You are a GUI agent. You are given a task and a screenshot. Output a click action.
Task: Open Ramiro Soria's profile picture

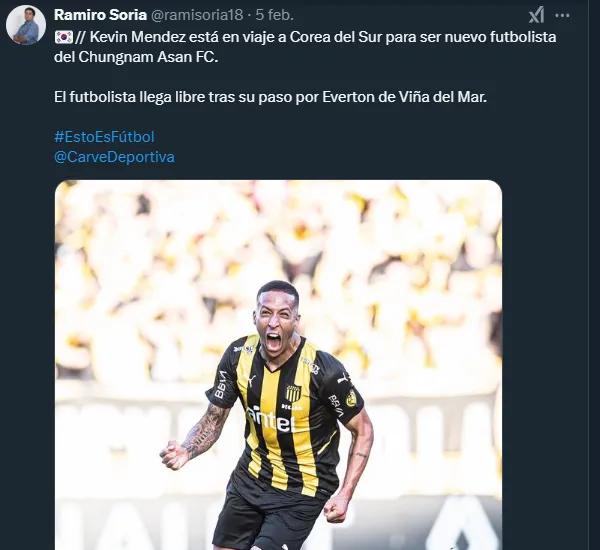coord(26,25)
